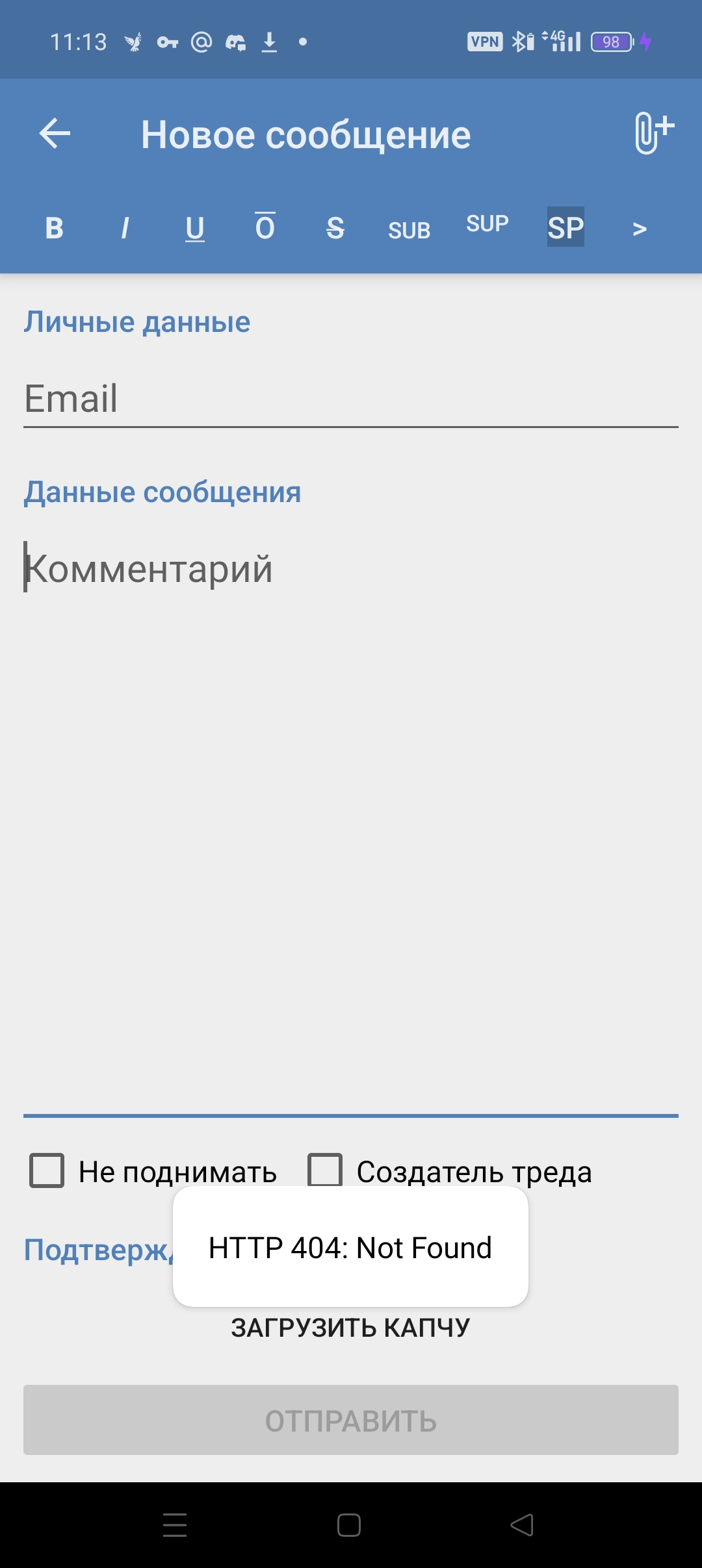Apply italic formatting with I
This screenshot has height=1568, width=702.
click(x=125, y=228)
